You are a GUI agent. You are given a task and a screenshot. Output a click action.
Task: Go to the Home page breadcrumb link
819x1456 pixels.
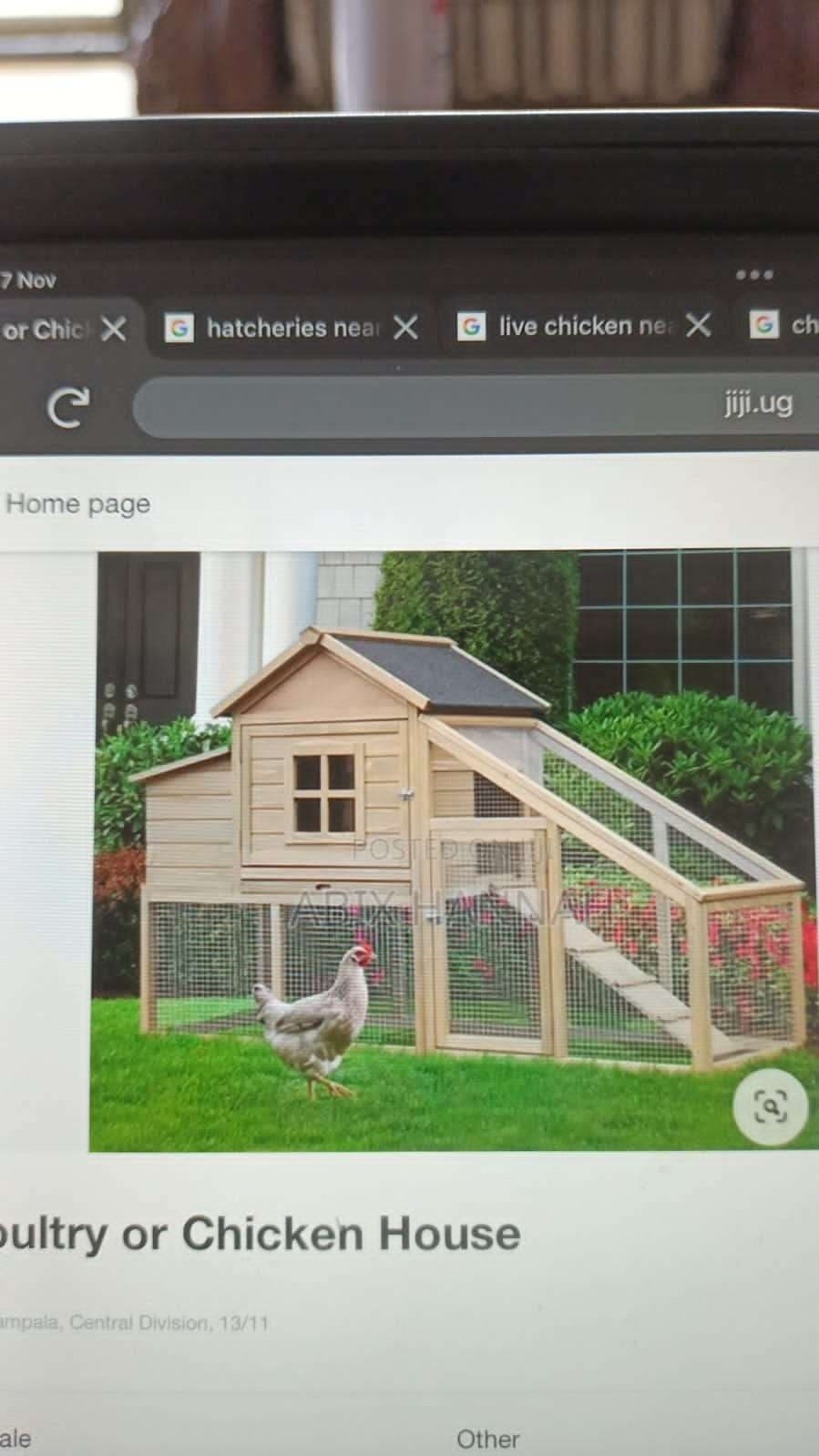[x=77, y=504]
